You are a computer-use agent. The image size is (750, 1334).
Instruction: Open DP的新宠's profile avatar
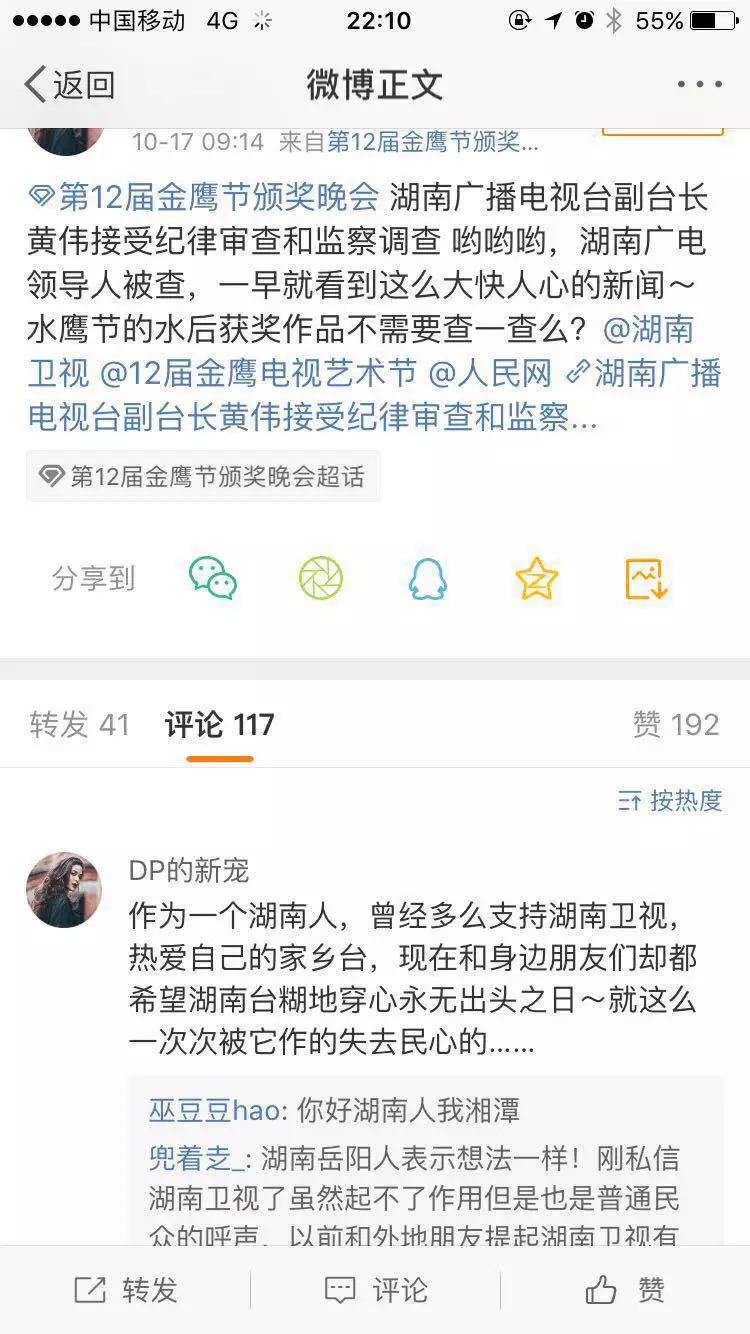(x=65, y=890)
